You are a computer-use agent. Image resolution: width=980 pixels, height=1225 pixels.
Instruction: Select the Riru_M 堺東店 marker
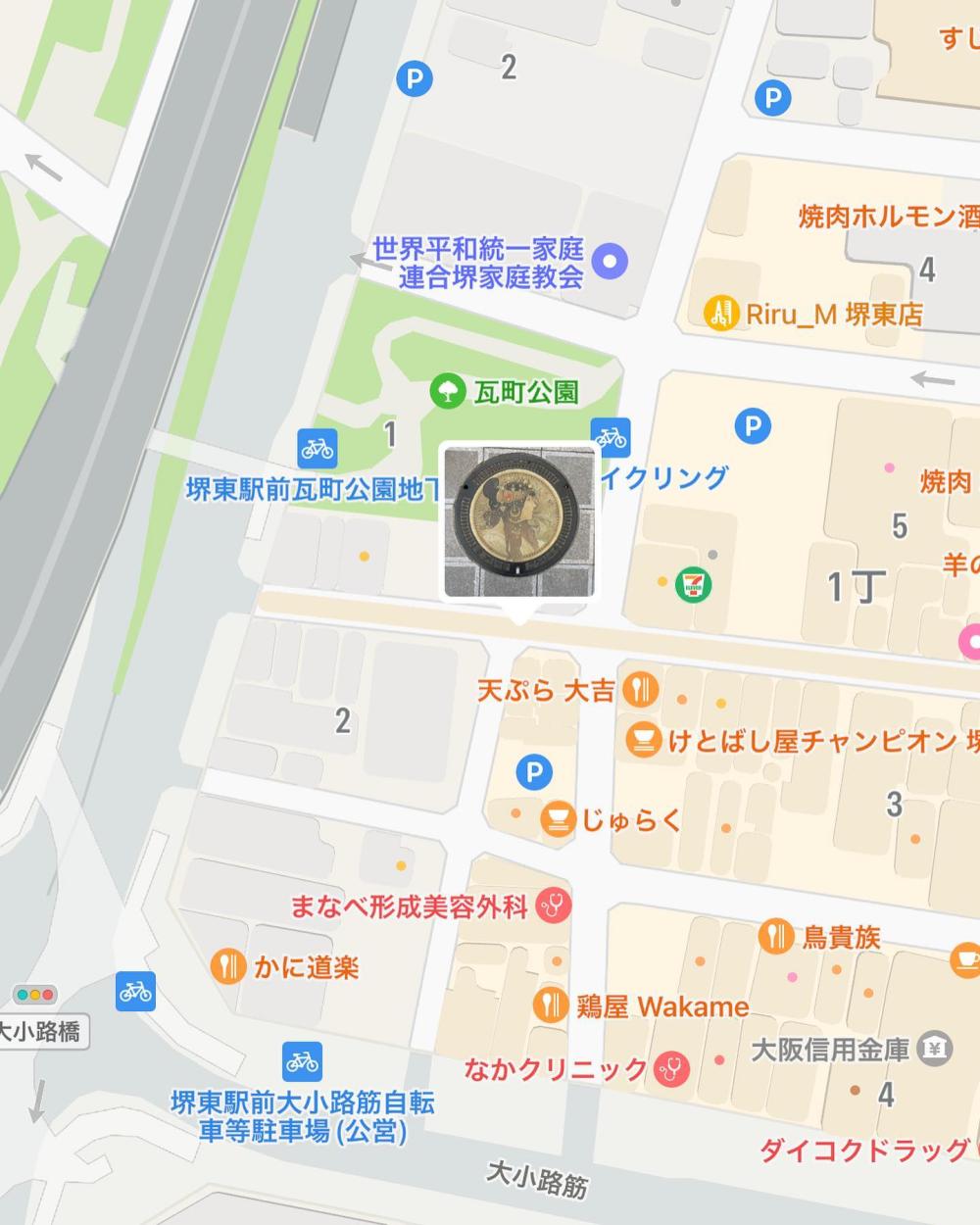[x=722, y=314]
